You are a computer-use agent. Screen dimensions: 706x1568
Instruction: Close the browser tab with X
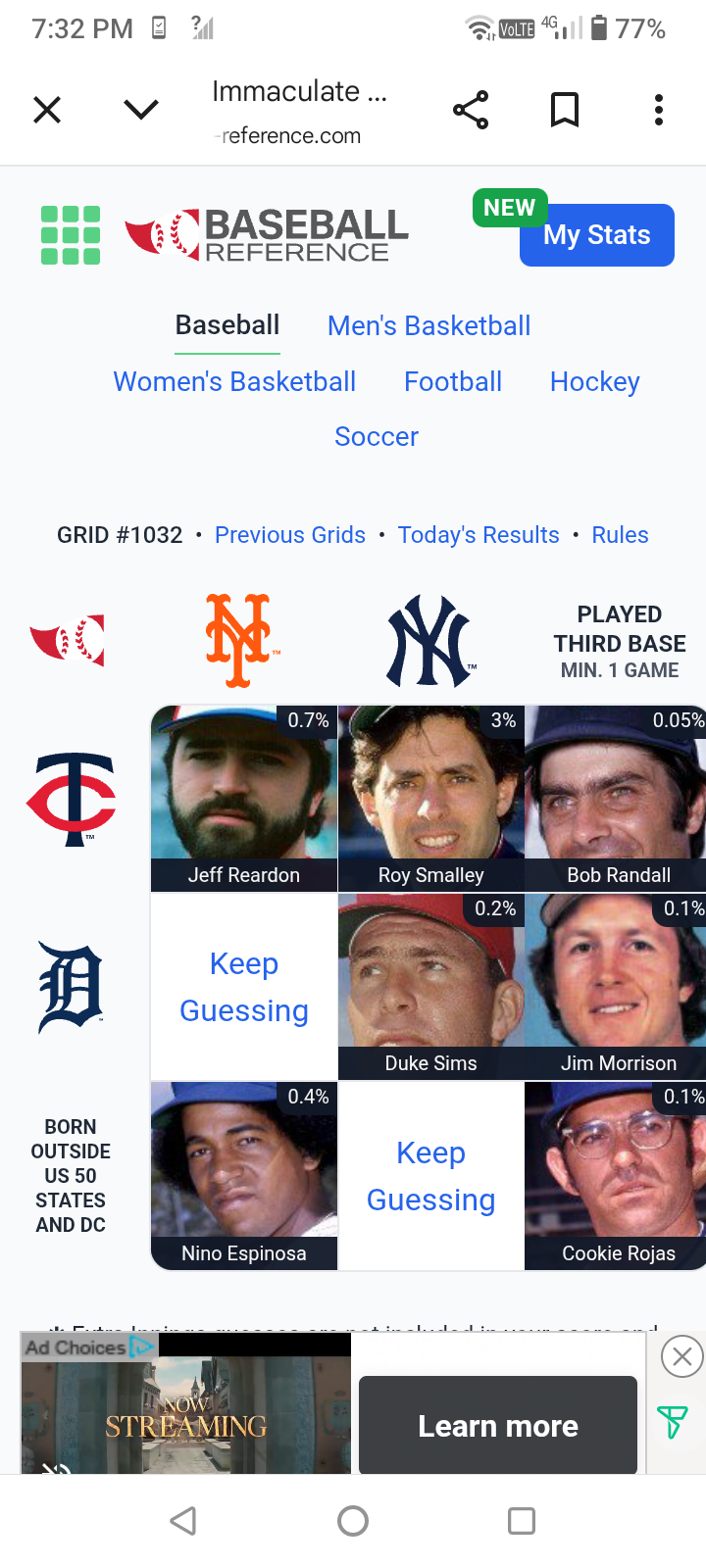click(x=47, y=110)
